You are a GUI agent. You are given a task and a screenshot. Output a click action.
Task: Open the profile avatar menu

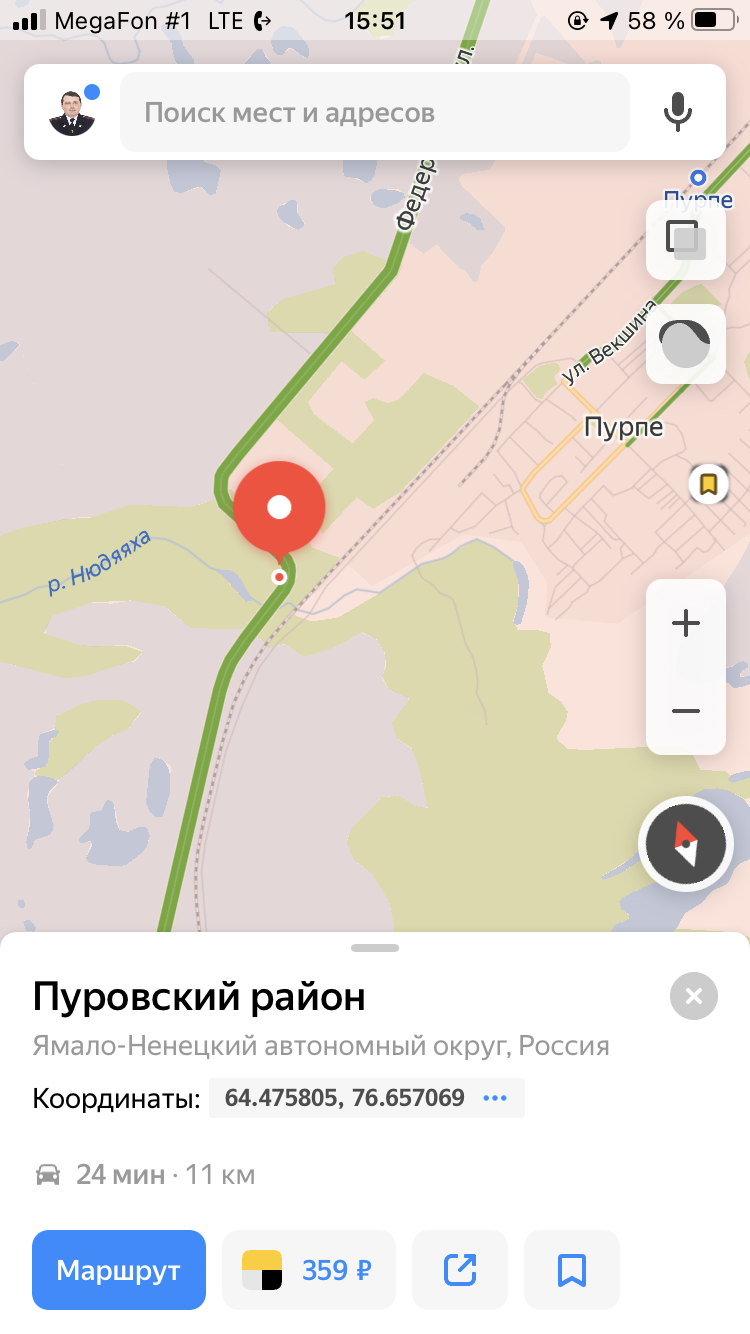[x=72, y=112]
